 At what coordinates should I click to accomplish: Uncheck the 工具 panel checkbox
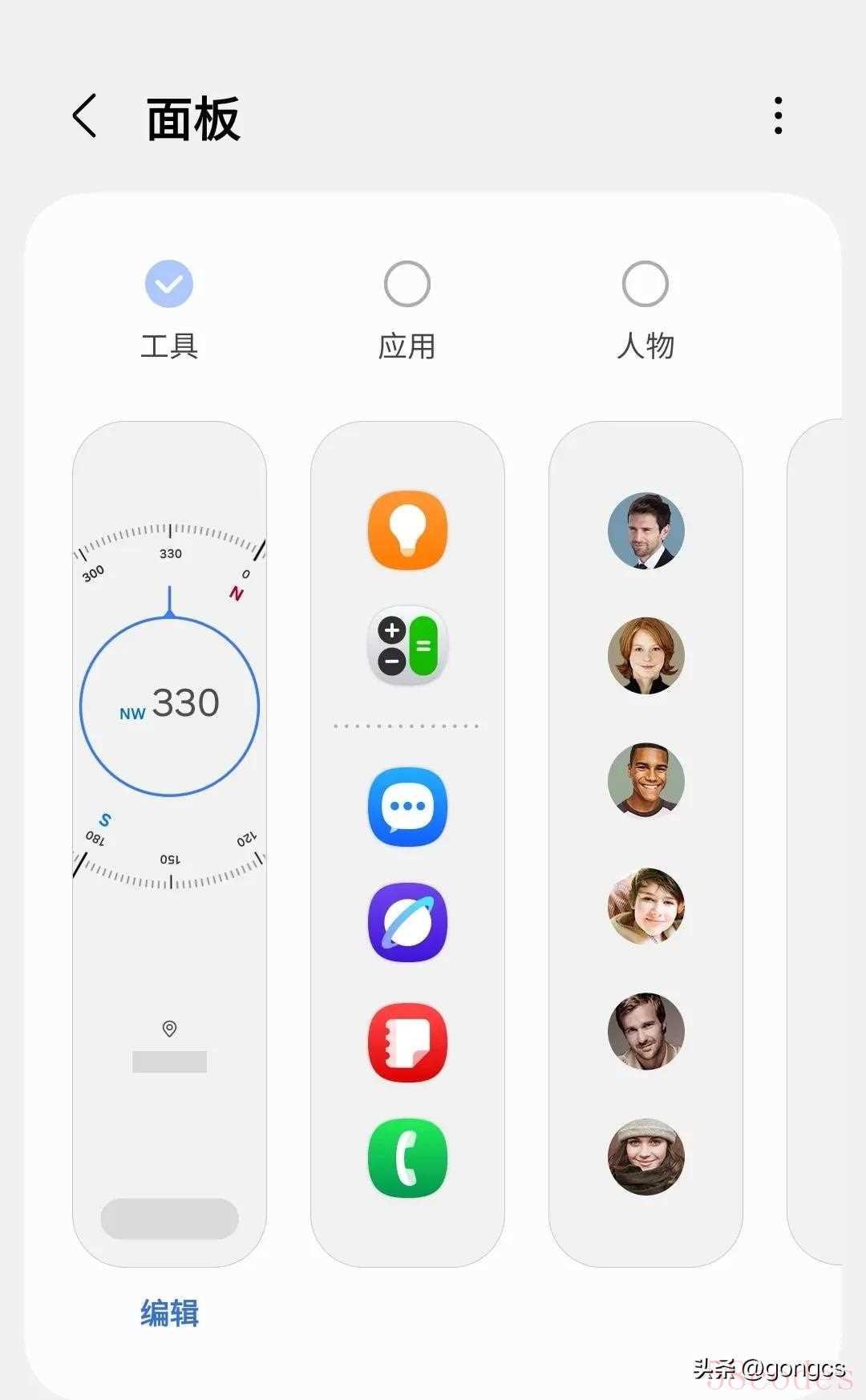(x=169, y=284)
